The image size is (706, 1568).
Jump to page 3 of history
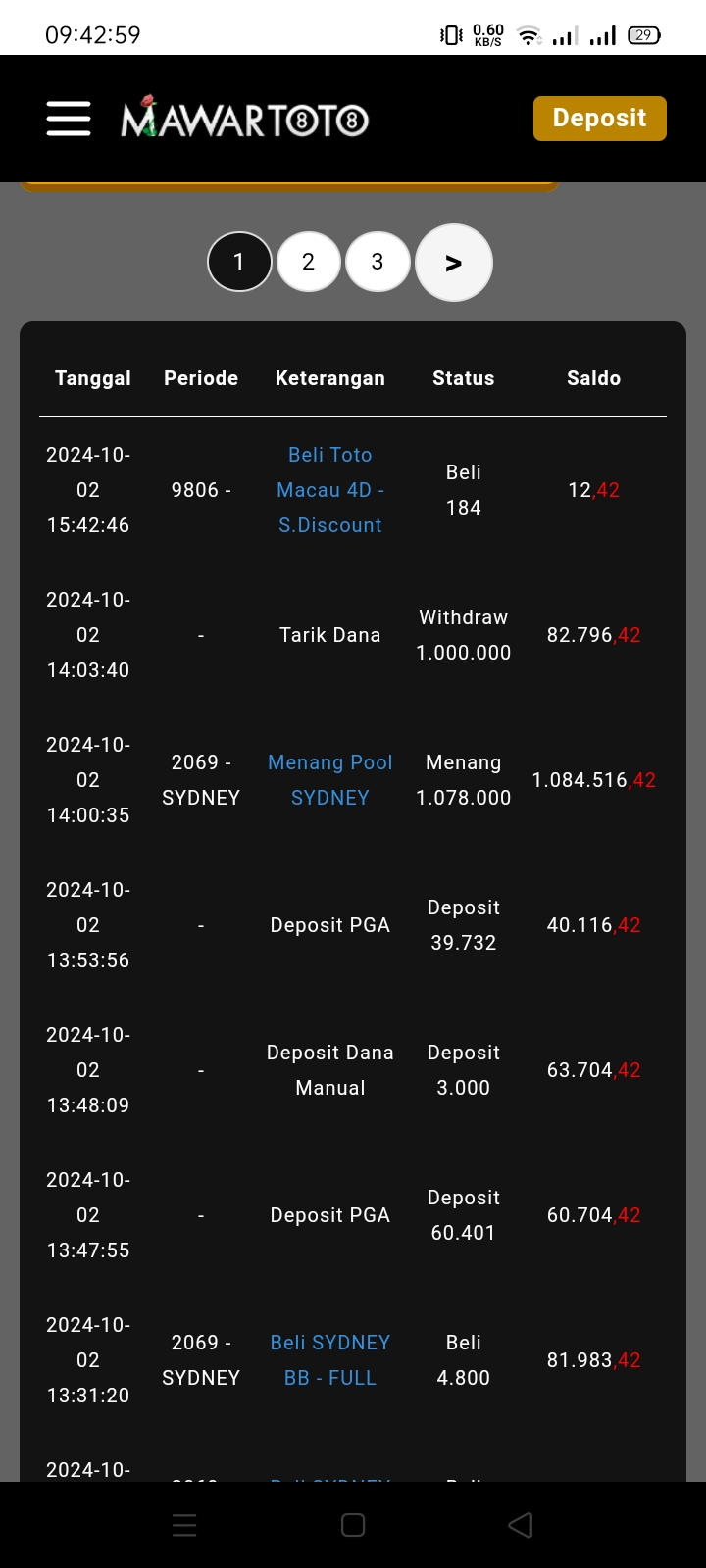[378, 262]
